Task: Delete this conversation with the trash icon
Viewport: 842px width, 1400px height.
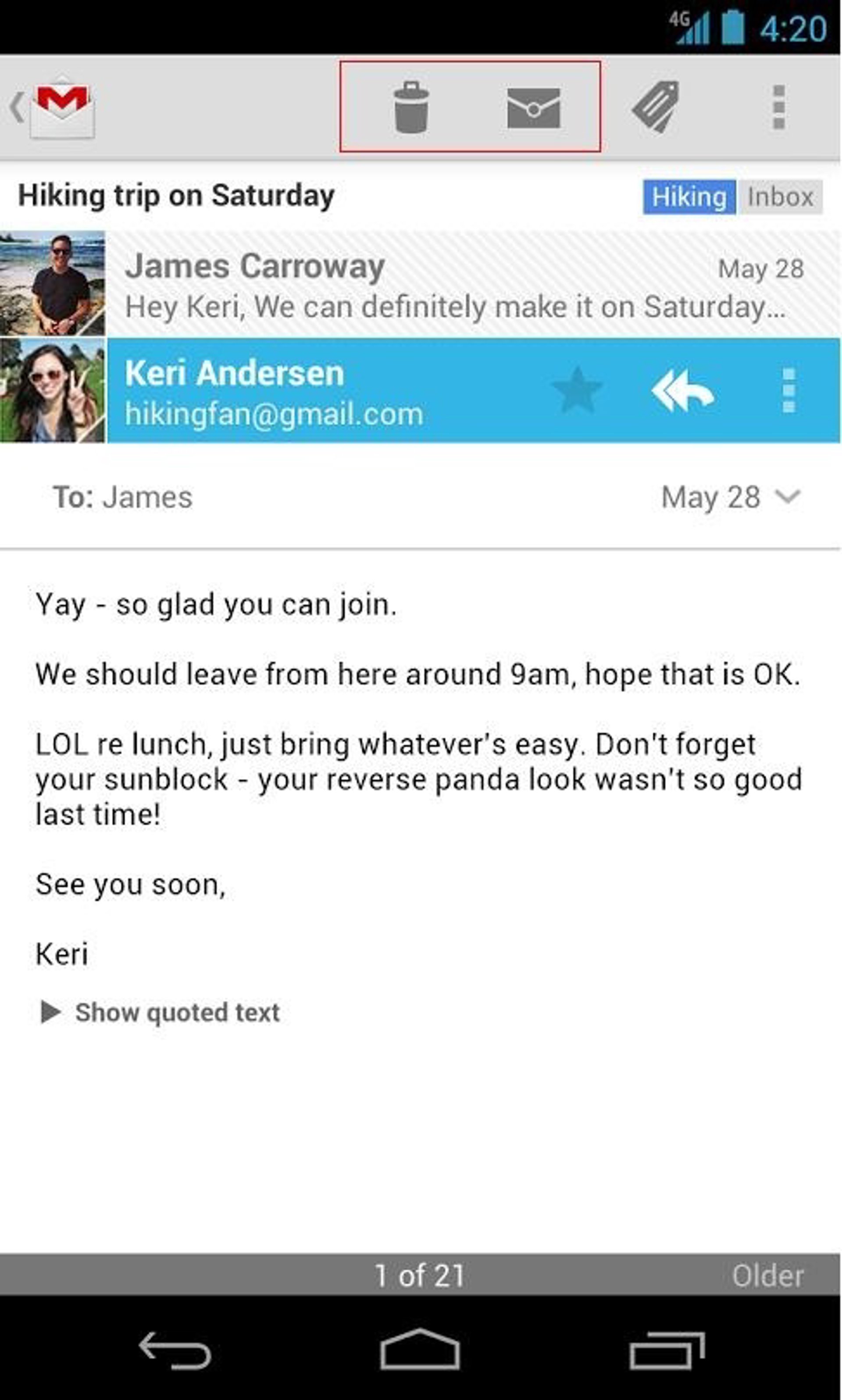Action: (x=411, y=107)
